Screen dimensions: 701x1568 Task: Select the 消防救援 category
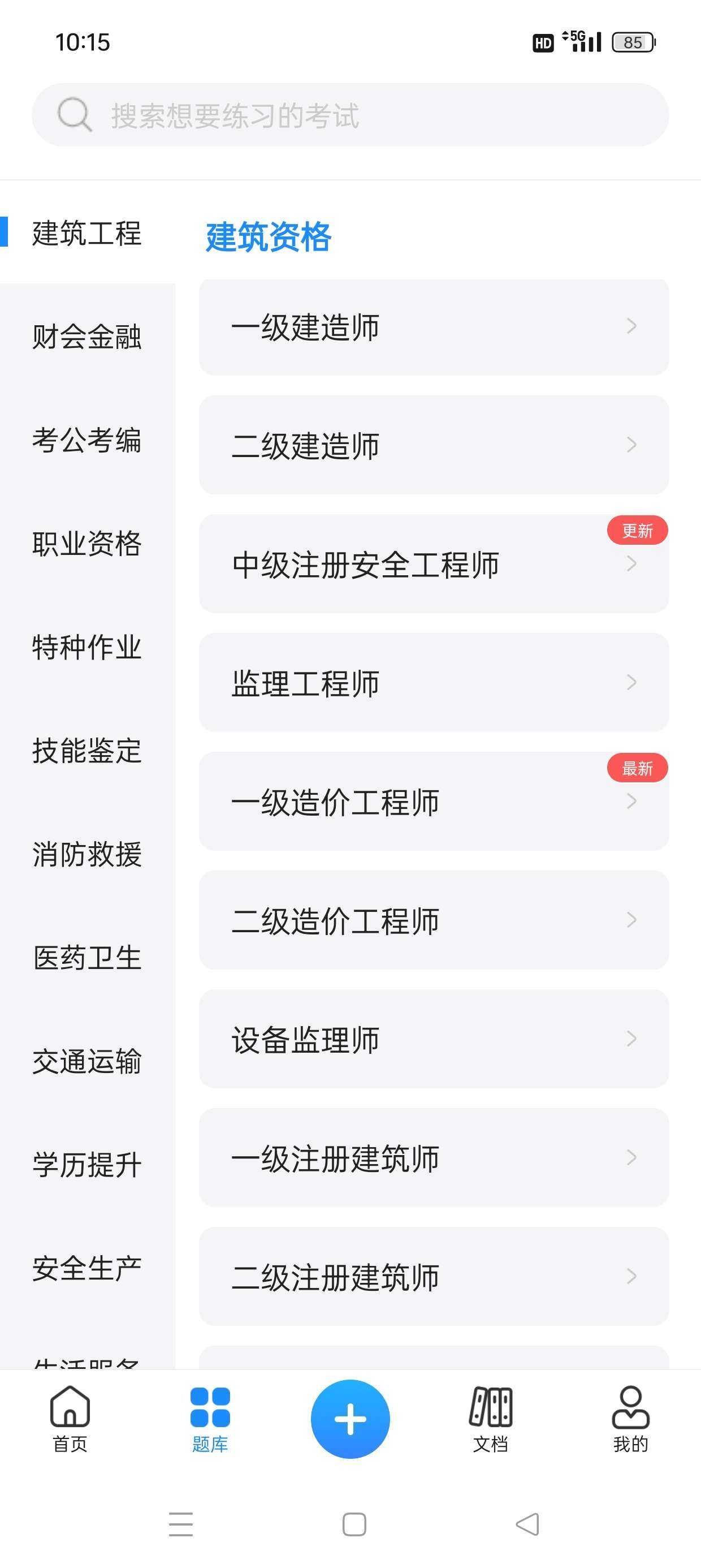click(87, 854)
